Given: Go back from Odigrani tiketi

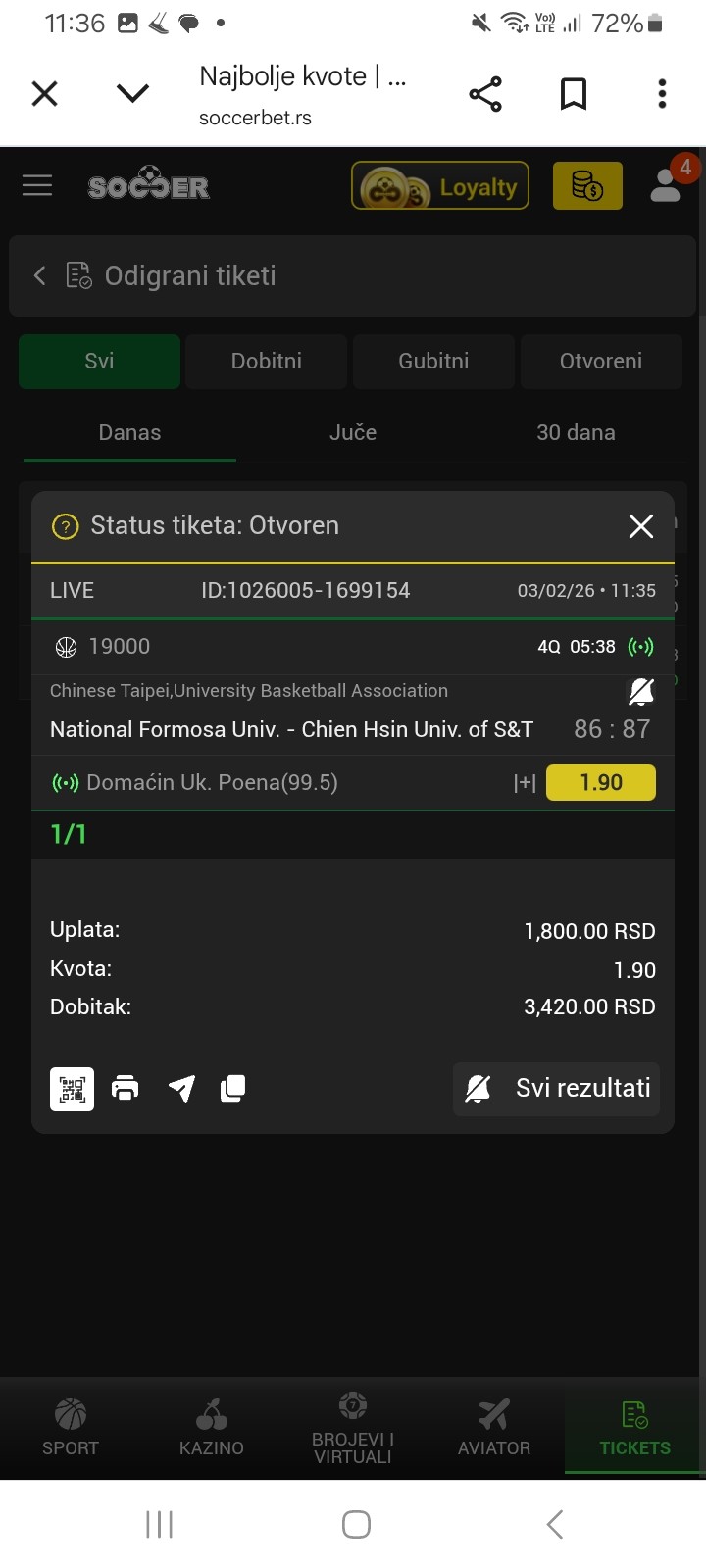Looking at the screenshot, I should (39, 276).
